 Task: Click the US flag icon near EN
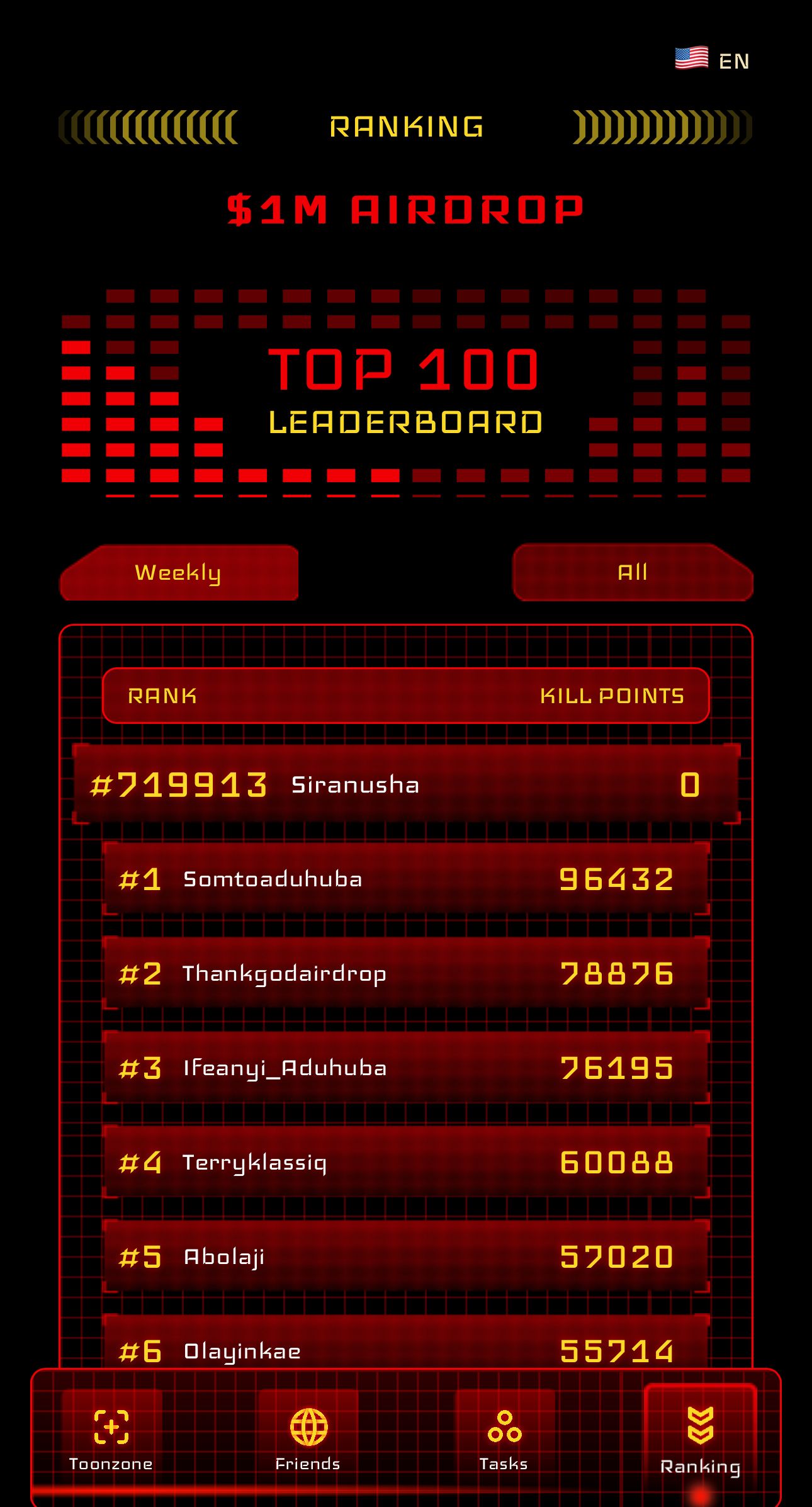(690, 58)
